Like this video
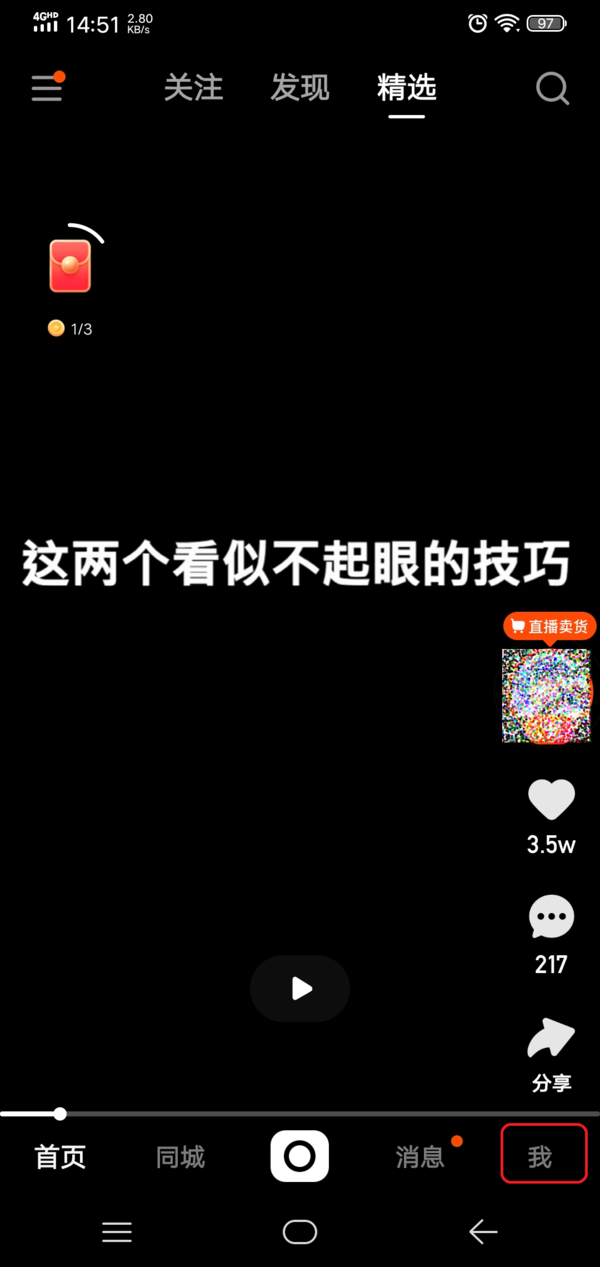This screenshot has width=600, height=1267. (x=551, y=800)
